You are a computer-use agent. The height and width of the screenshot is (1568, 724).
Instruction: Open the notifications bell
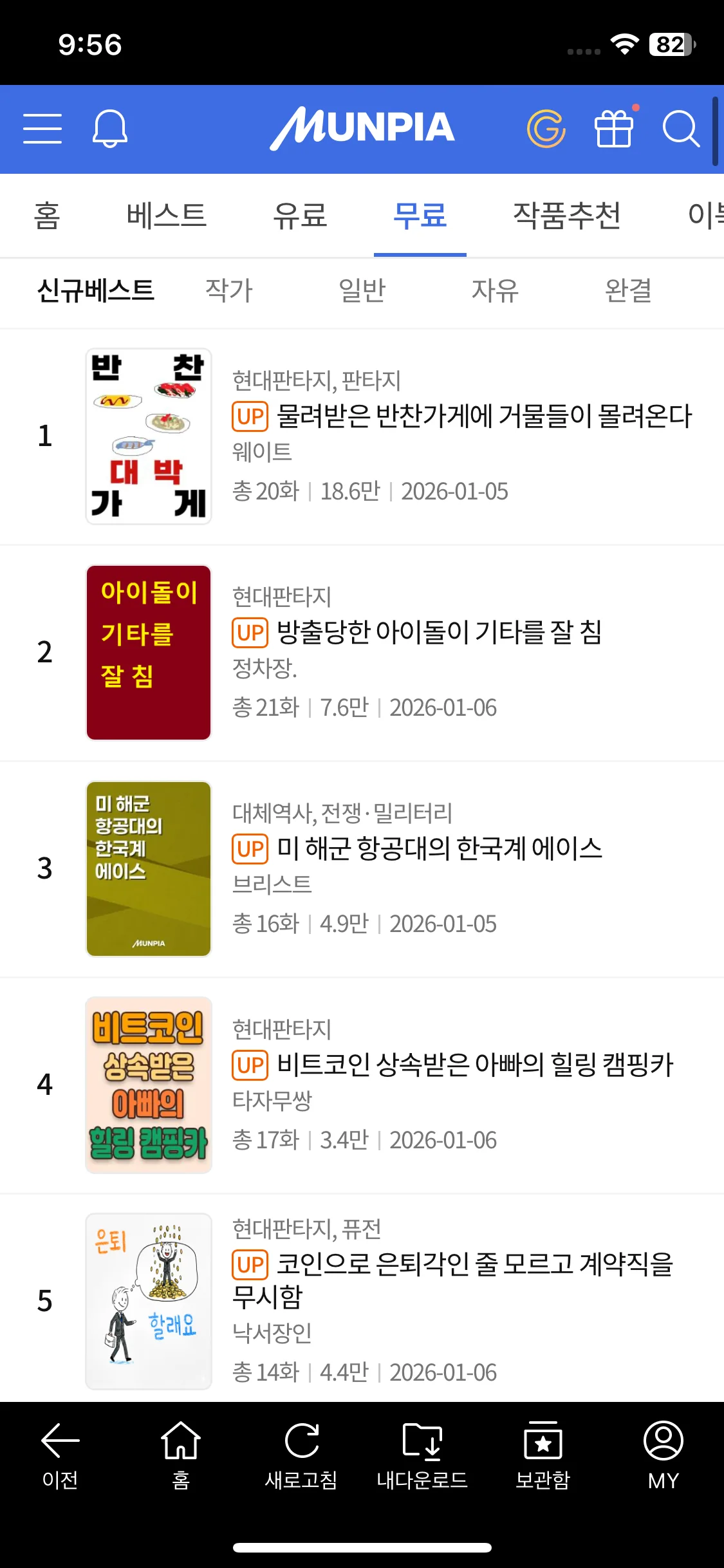point(110,128)
